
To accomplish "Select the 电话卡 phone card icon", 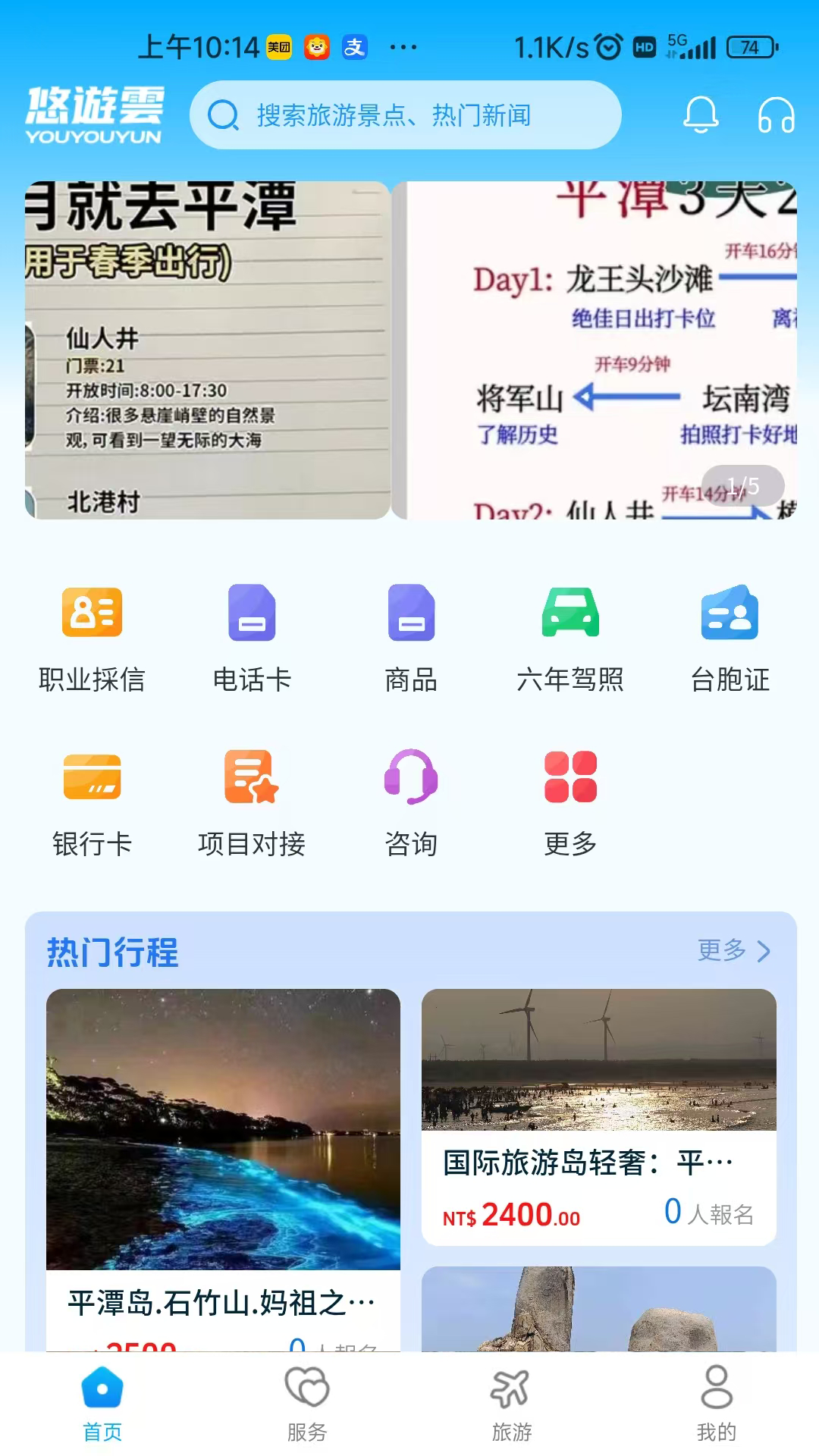I will coord(252,639).
